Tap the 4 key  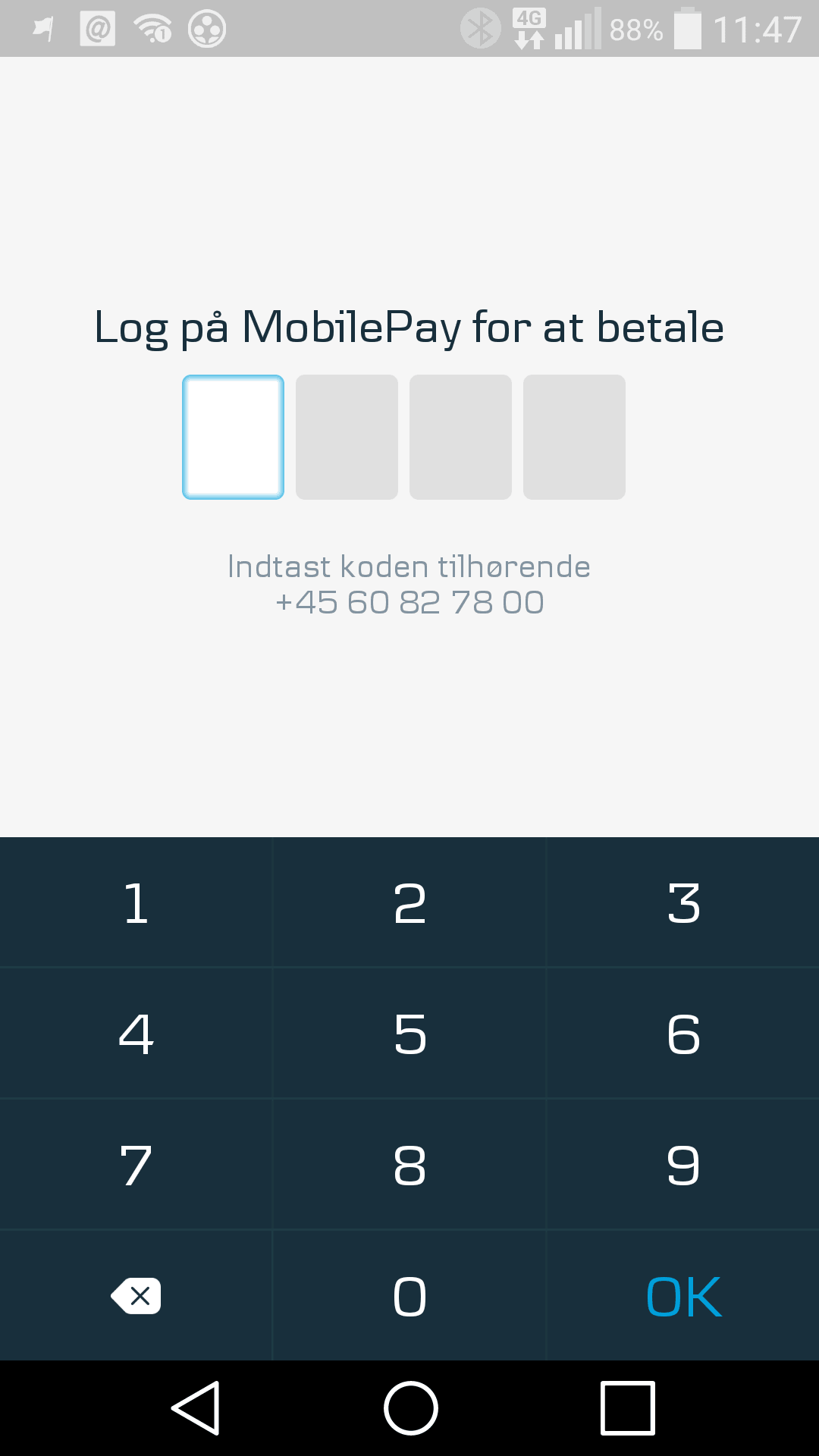tap(136, 1034)
